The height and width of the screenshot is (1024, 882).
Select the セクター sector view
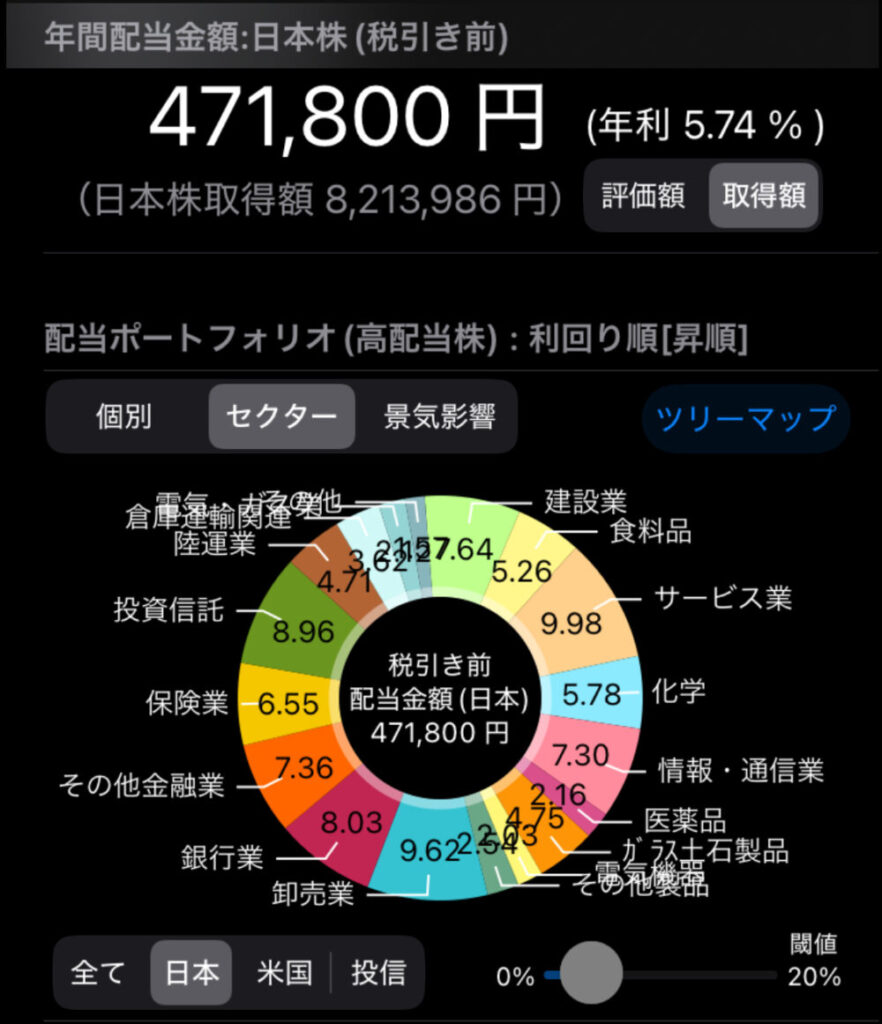click(281, 417)
